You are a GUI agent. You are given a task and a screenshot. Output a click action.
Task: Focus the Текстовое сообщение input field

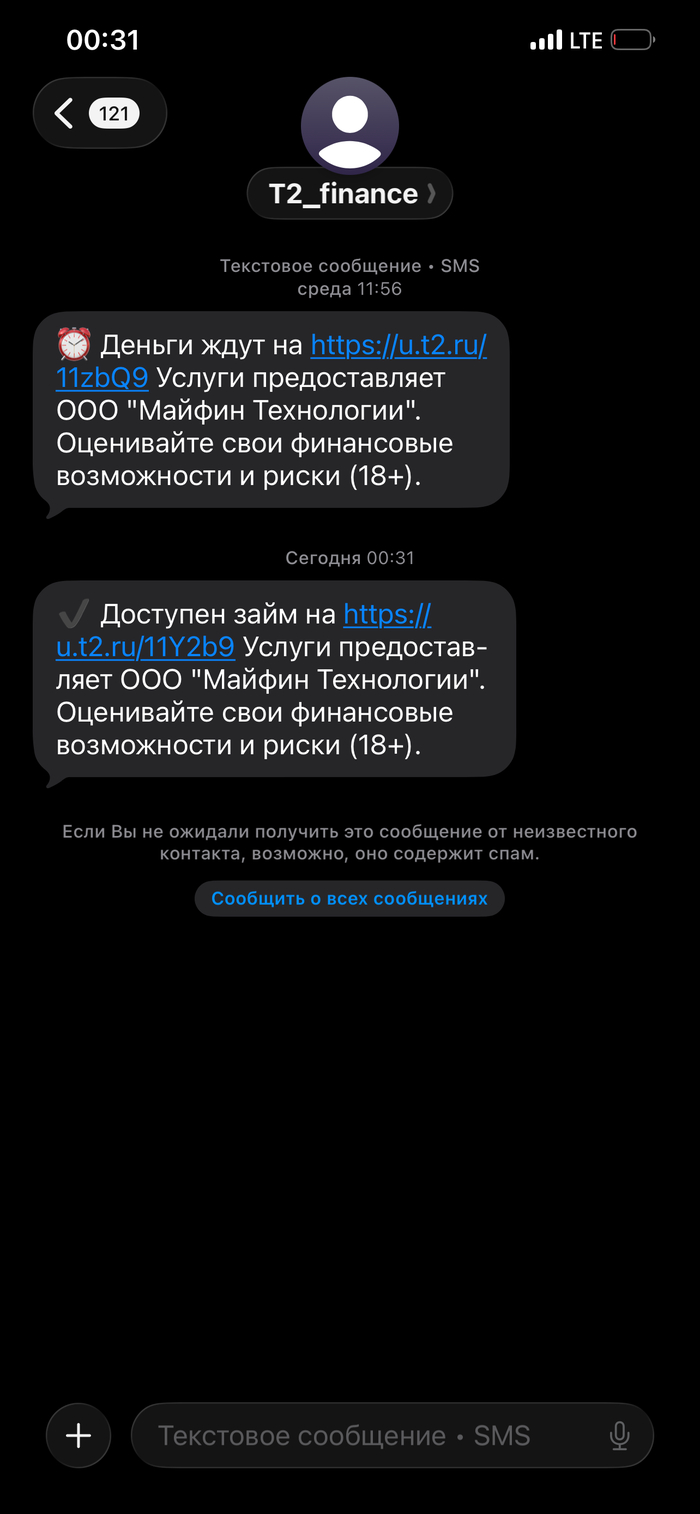point(370,1436)
